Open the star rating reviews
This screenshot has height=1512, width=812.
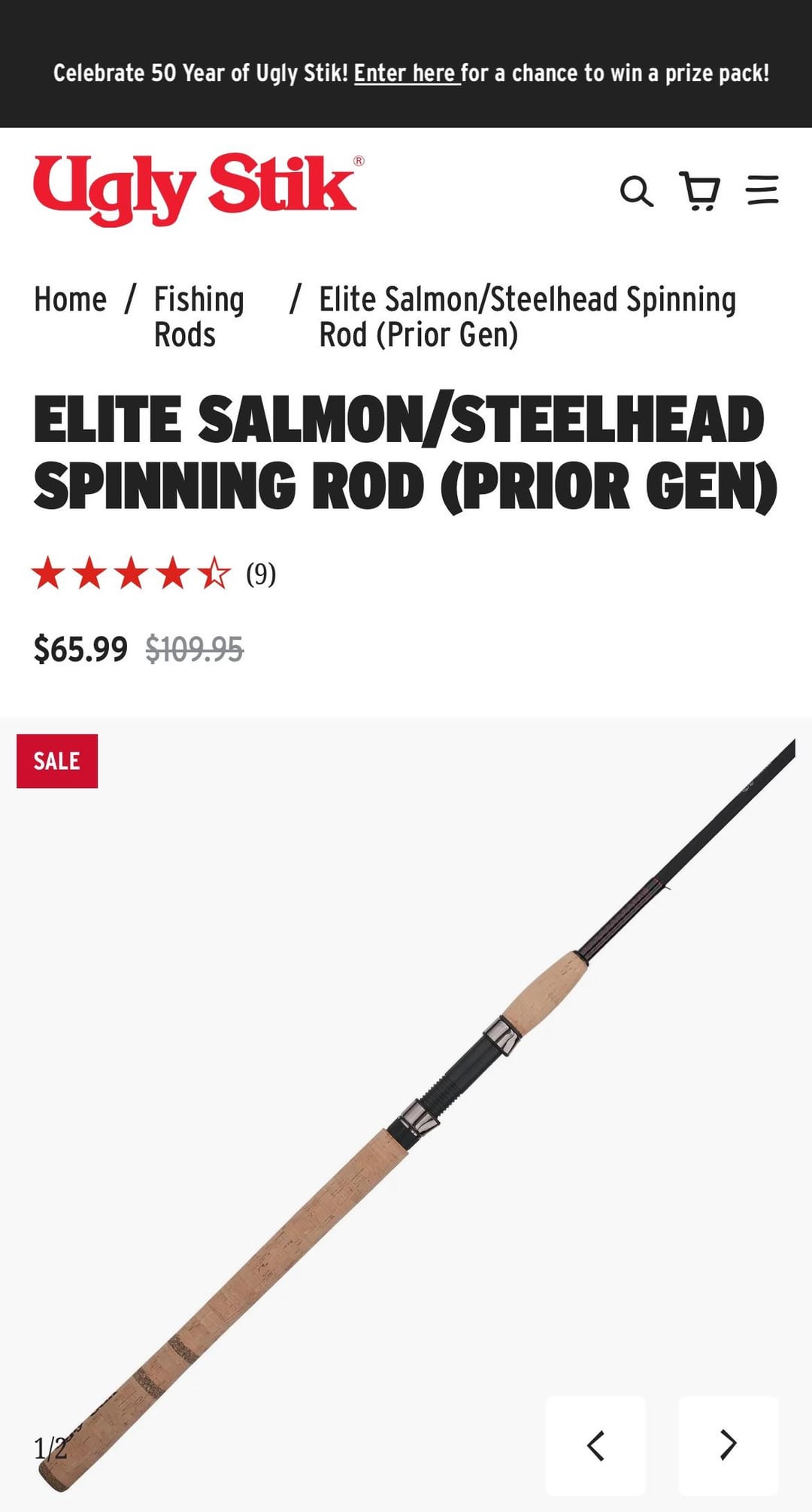click(153, 574)
